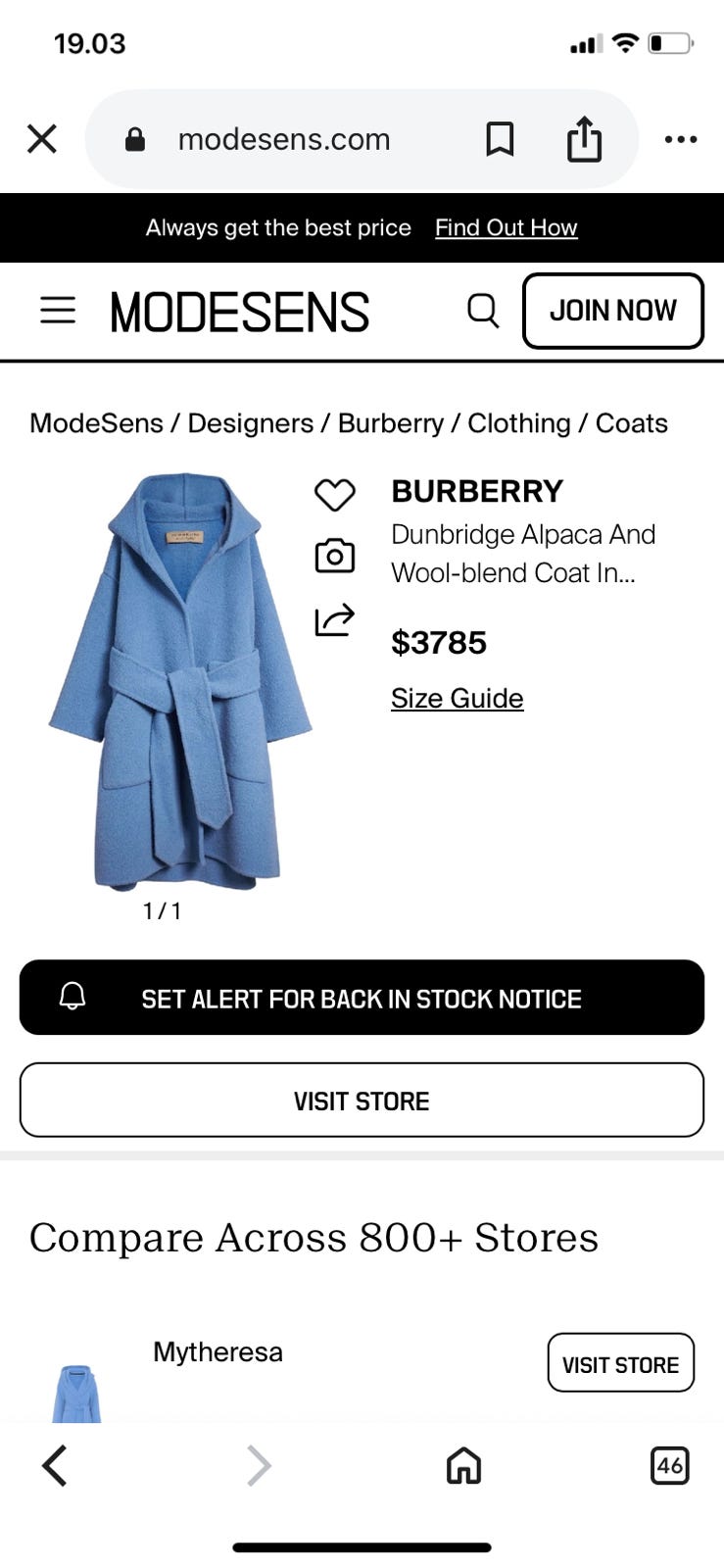Screen dimensions: 724x1568
Task: Tap the Join Now button
Action: click(x=613, y=311)
